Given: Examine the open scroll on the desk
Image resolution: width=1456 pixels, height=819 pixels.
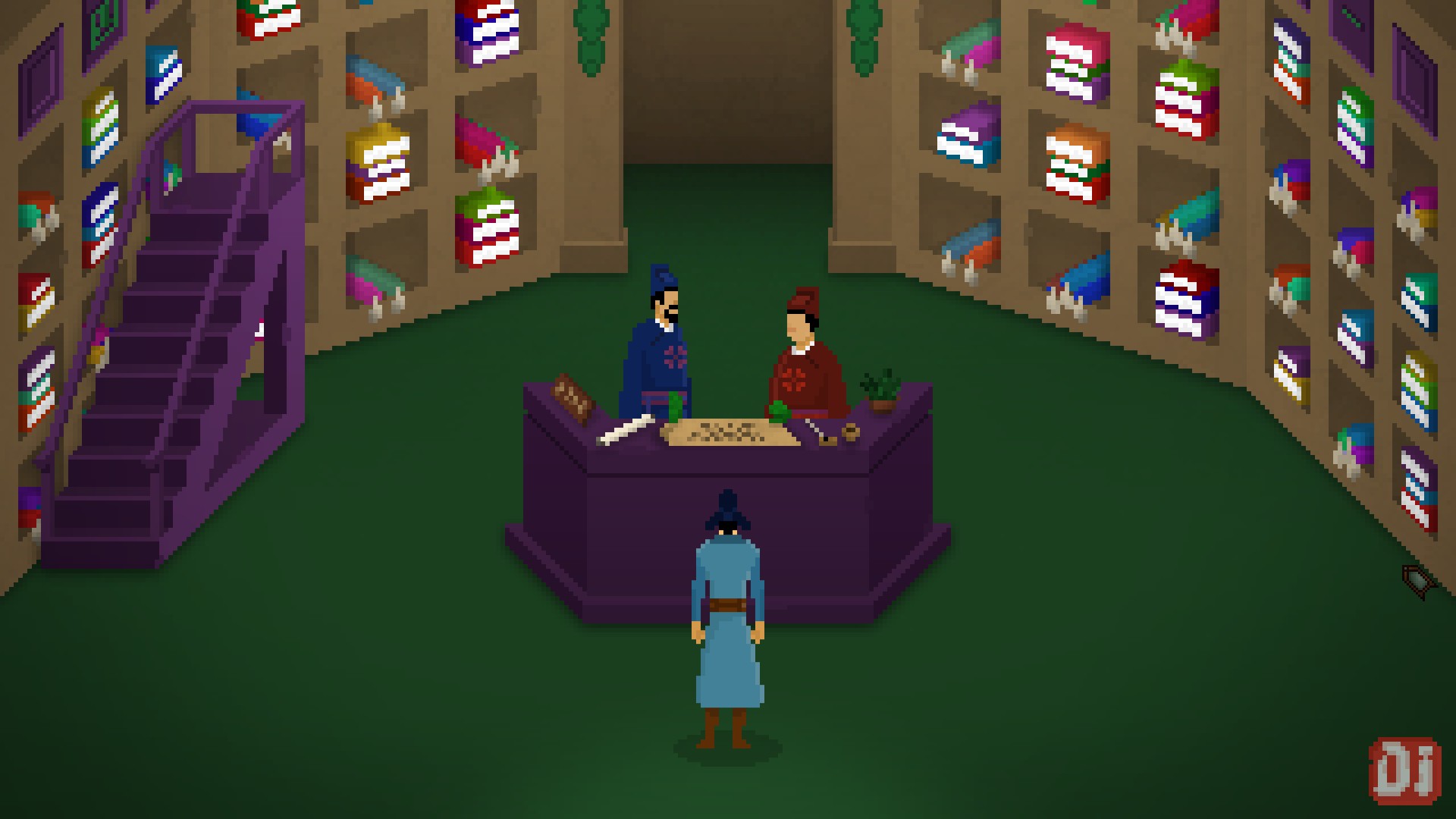Looking at the screenshot, I should [x=730, y=433].
